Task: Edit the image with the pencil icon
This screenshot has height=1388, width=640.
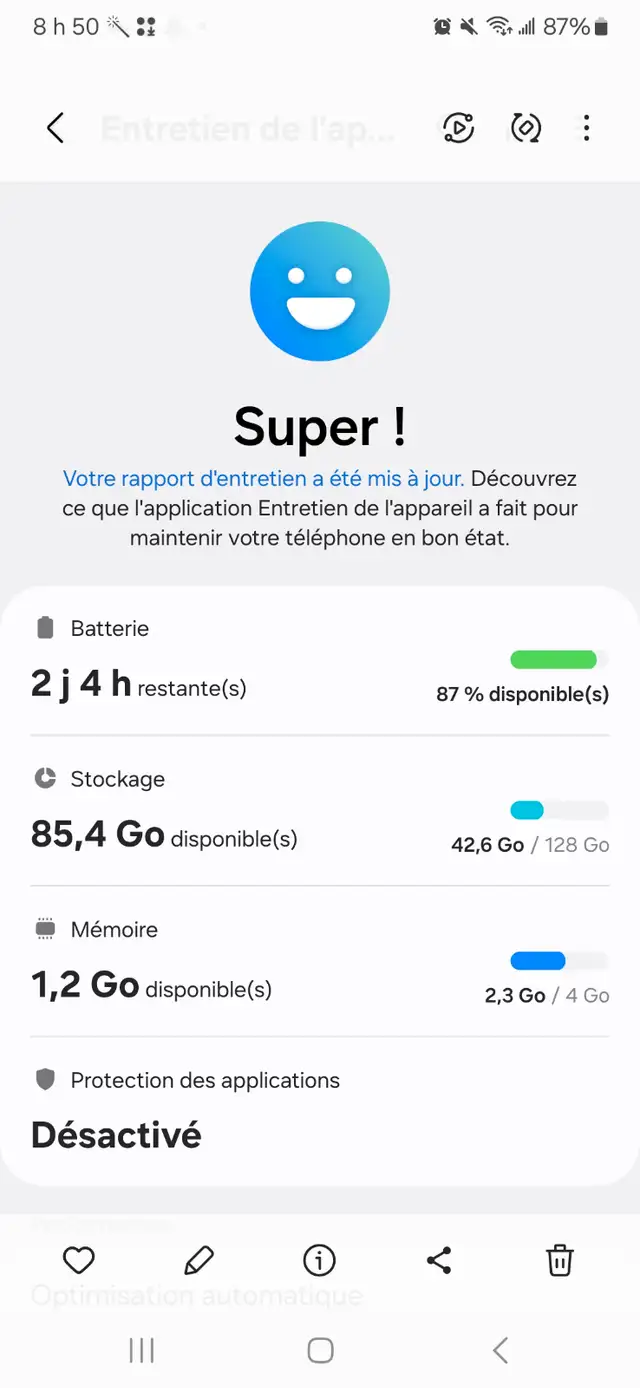Action: pos(199,1260)
